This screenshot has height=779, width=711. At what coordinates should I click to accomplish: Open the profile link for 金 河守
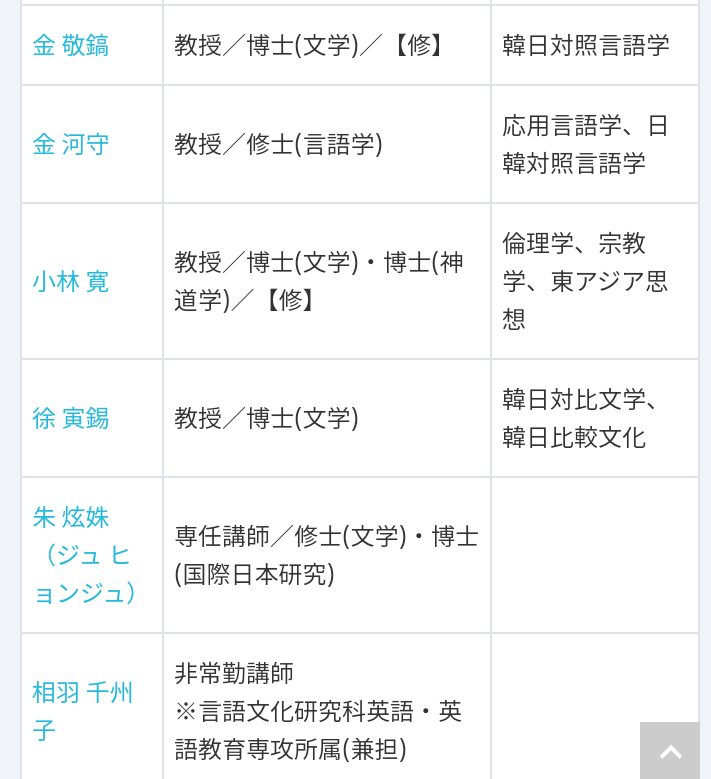(71, 144)
